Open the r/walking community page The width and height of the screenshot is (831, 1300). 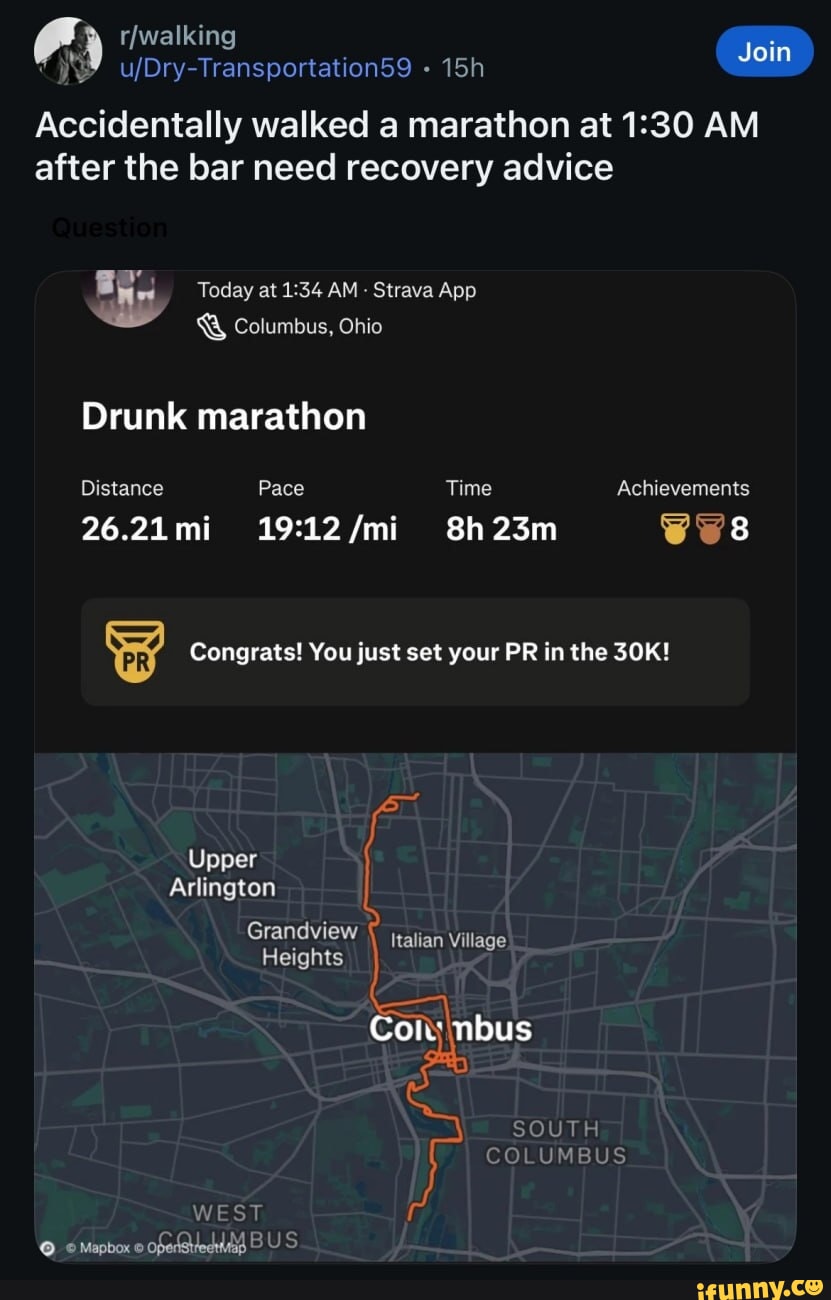[176, 34]
